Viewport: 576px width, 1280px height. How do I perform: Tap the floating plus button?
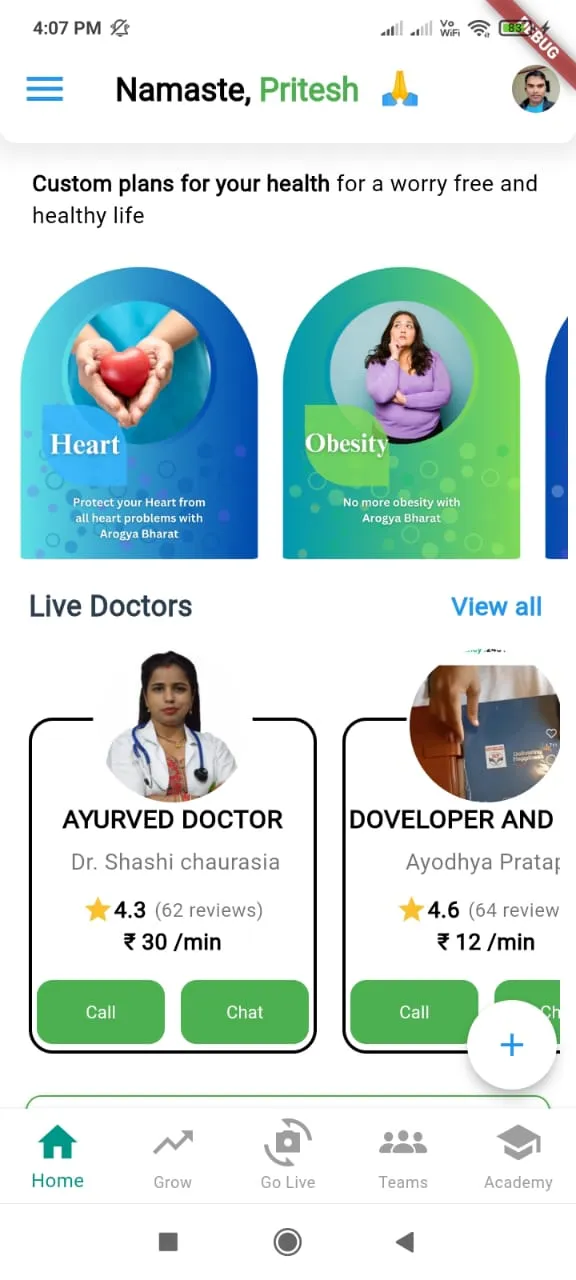point(511,1045)
